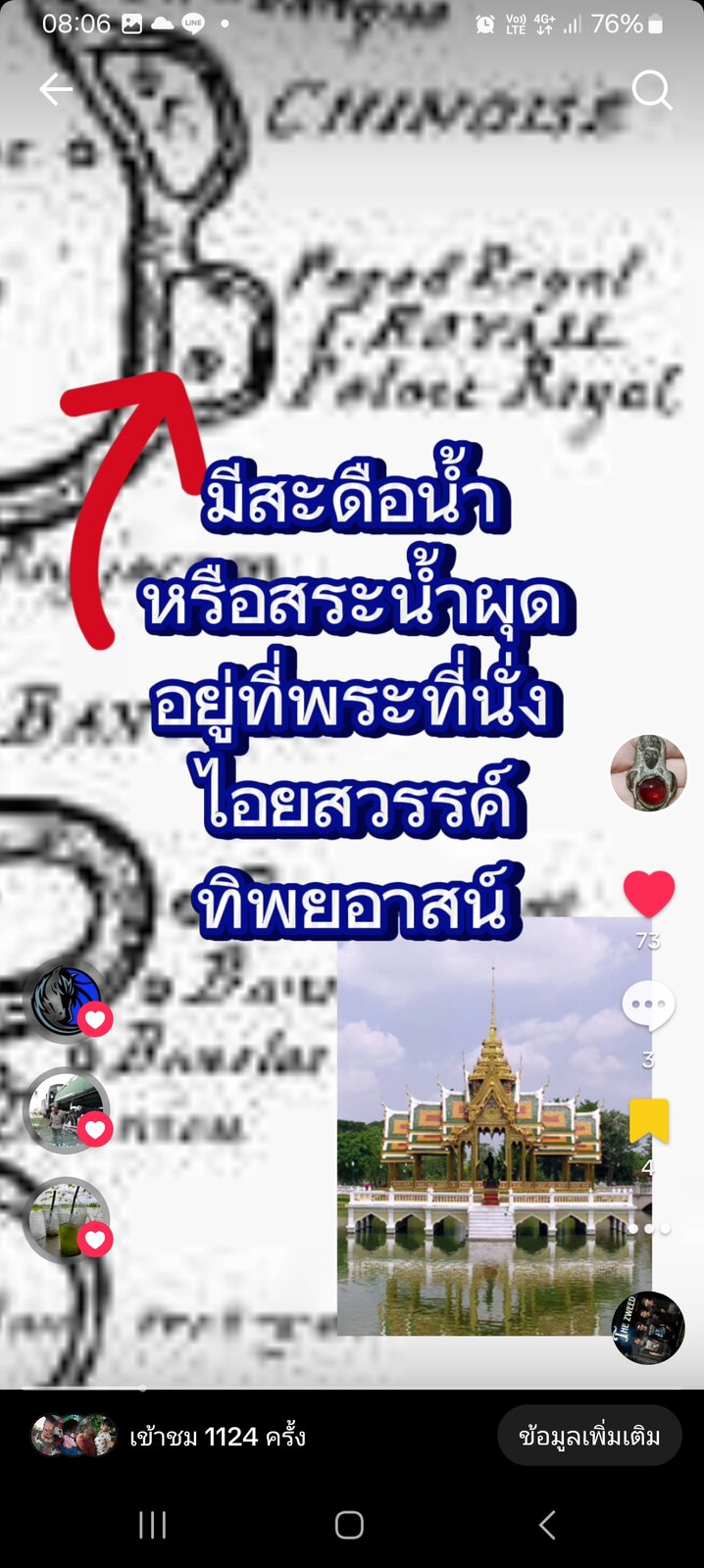The image size is (704, 1568).
Task: Open the creator's profile picture
Action: (648, 772)
